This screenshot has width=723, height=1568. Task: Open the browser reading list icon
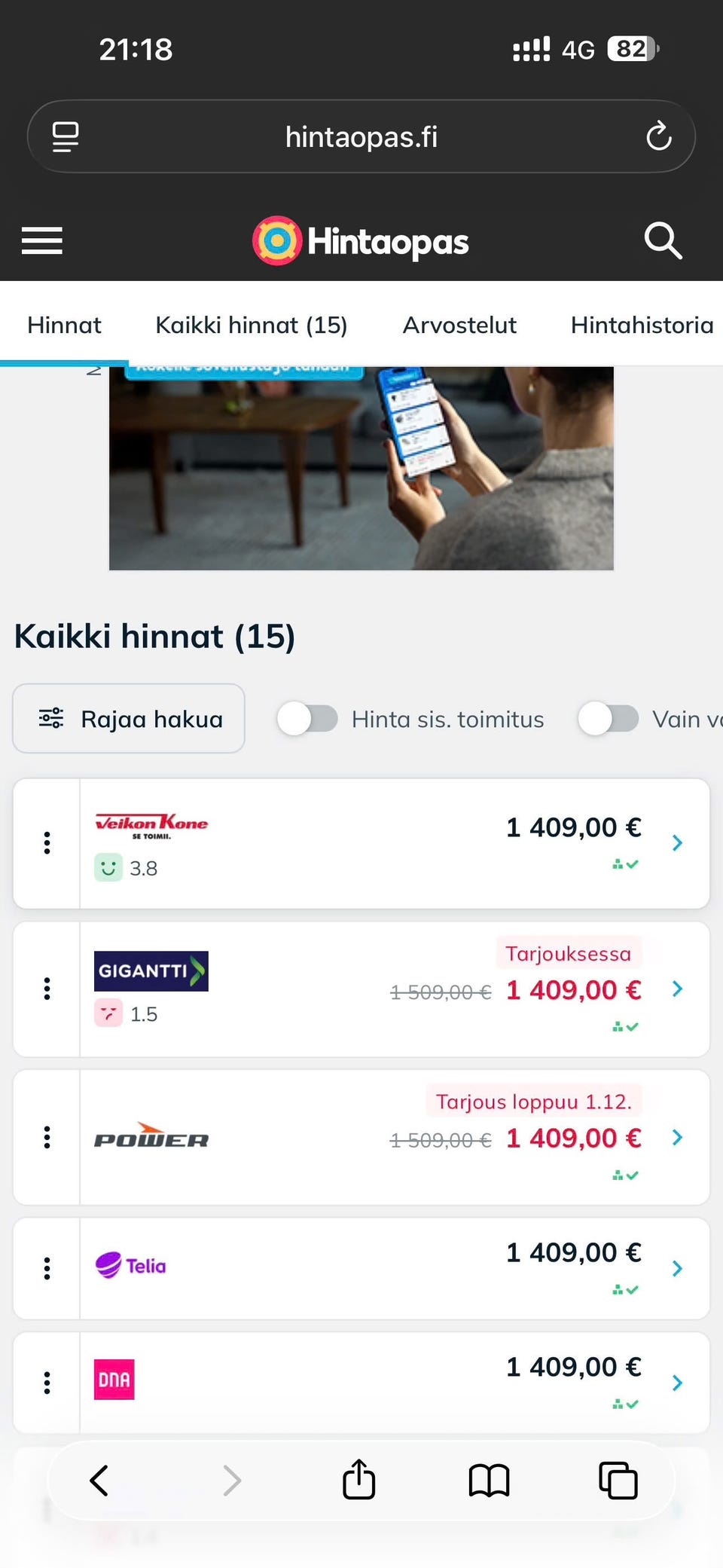[488, 1480]
